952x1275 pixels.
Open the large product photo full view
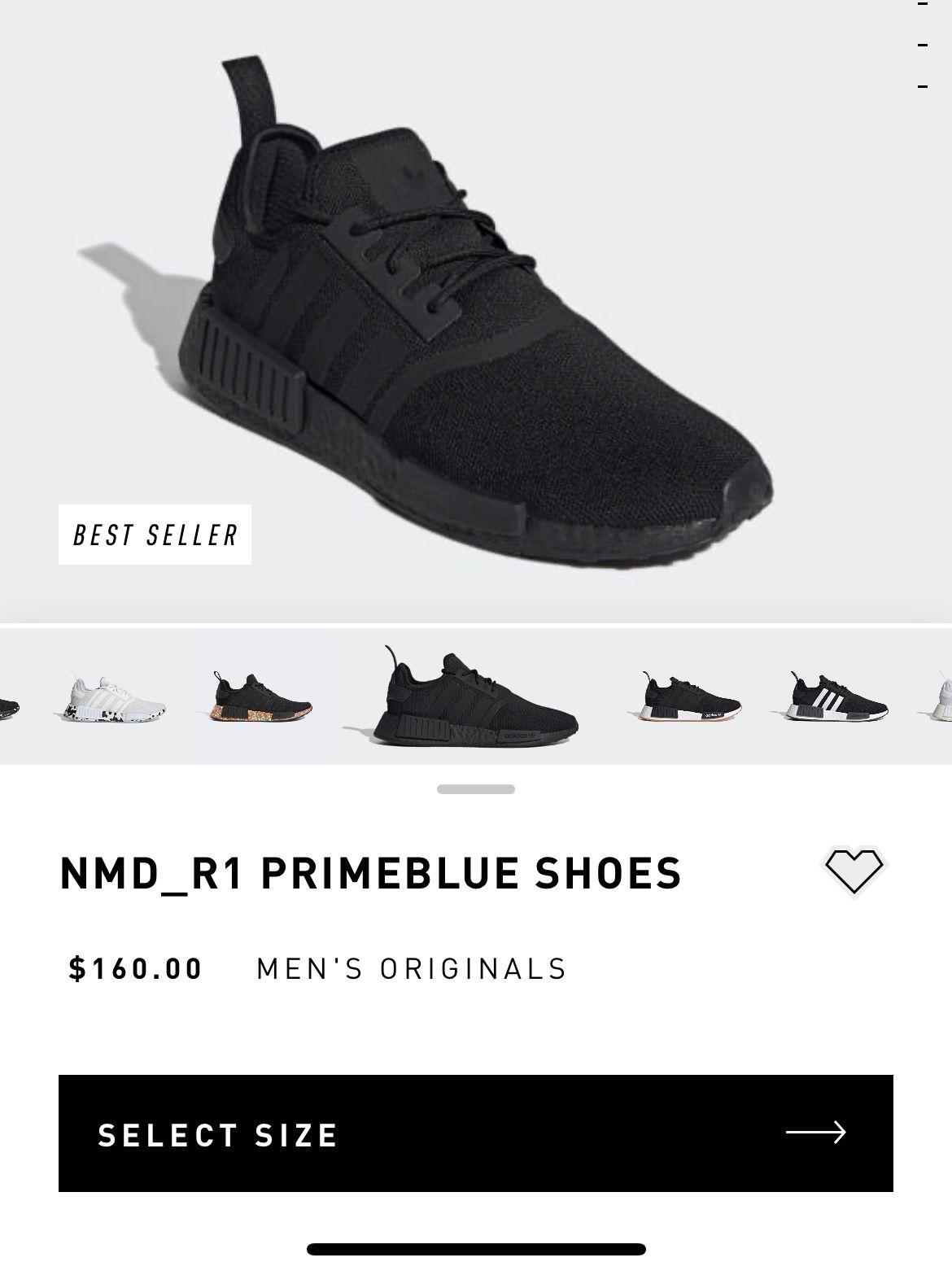(x=475, y=309)
